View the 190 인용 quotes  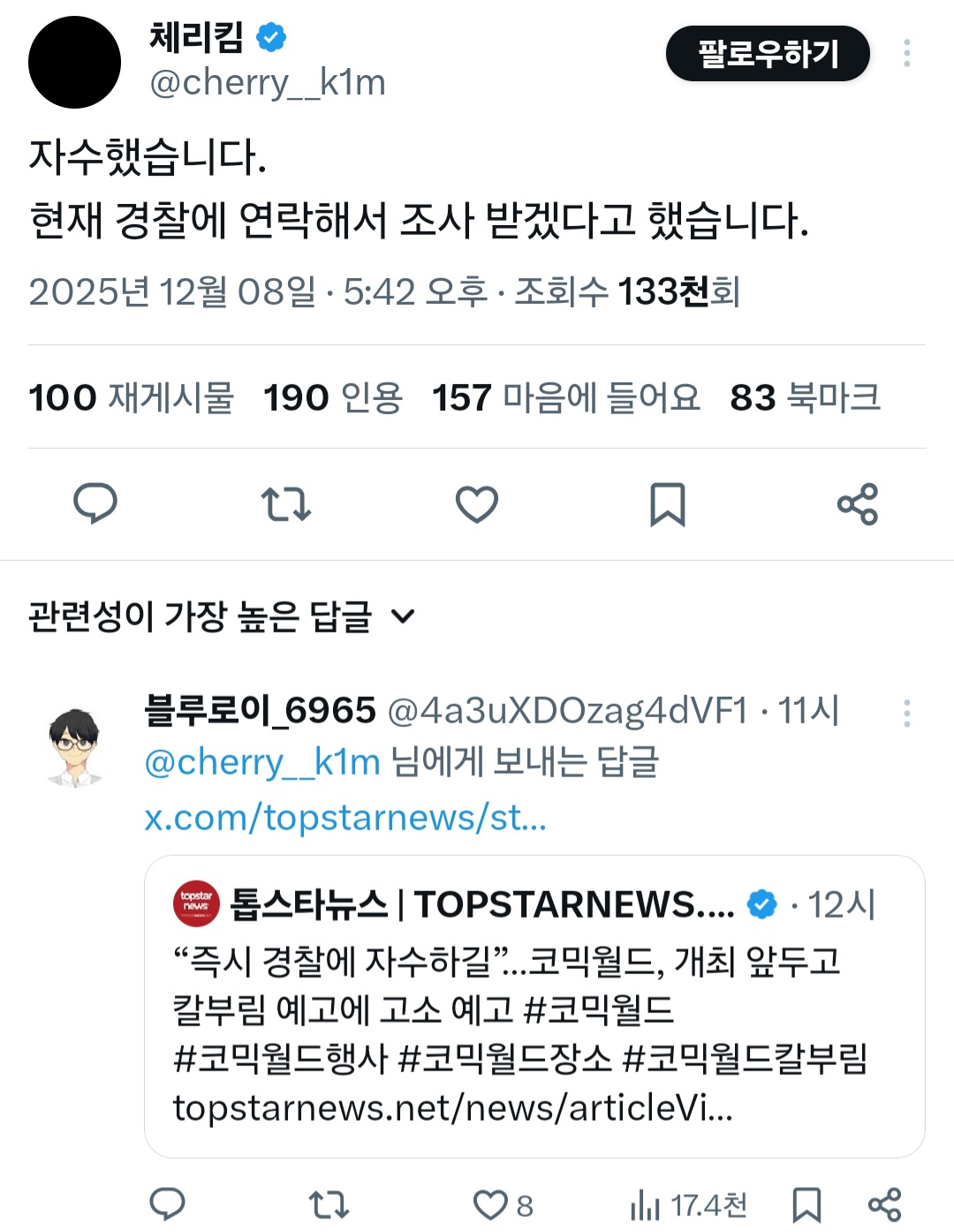332,397
